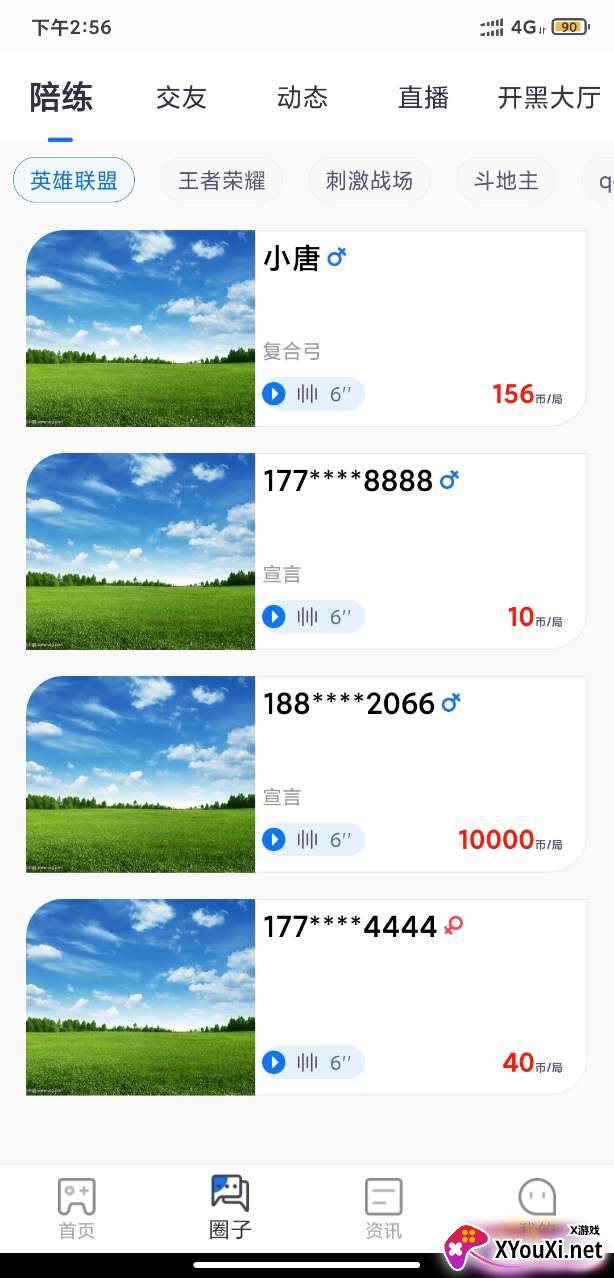Go to the 直播 tab

pos(423,98)
